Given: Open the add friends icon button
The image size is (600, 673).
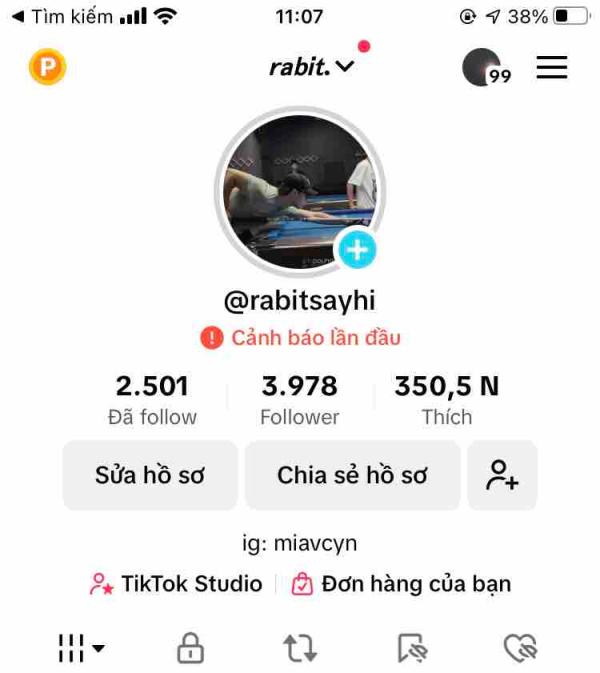Looking at the screenshot, I should pos(502,475).
